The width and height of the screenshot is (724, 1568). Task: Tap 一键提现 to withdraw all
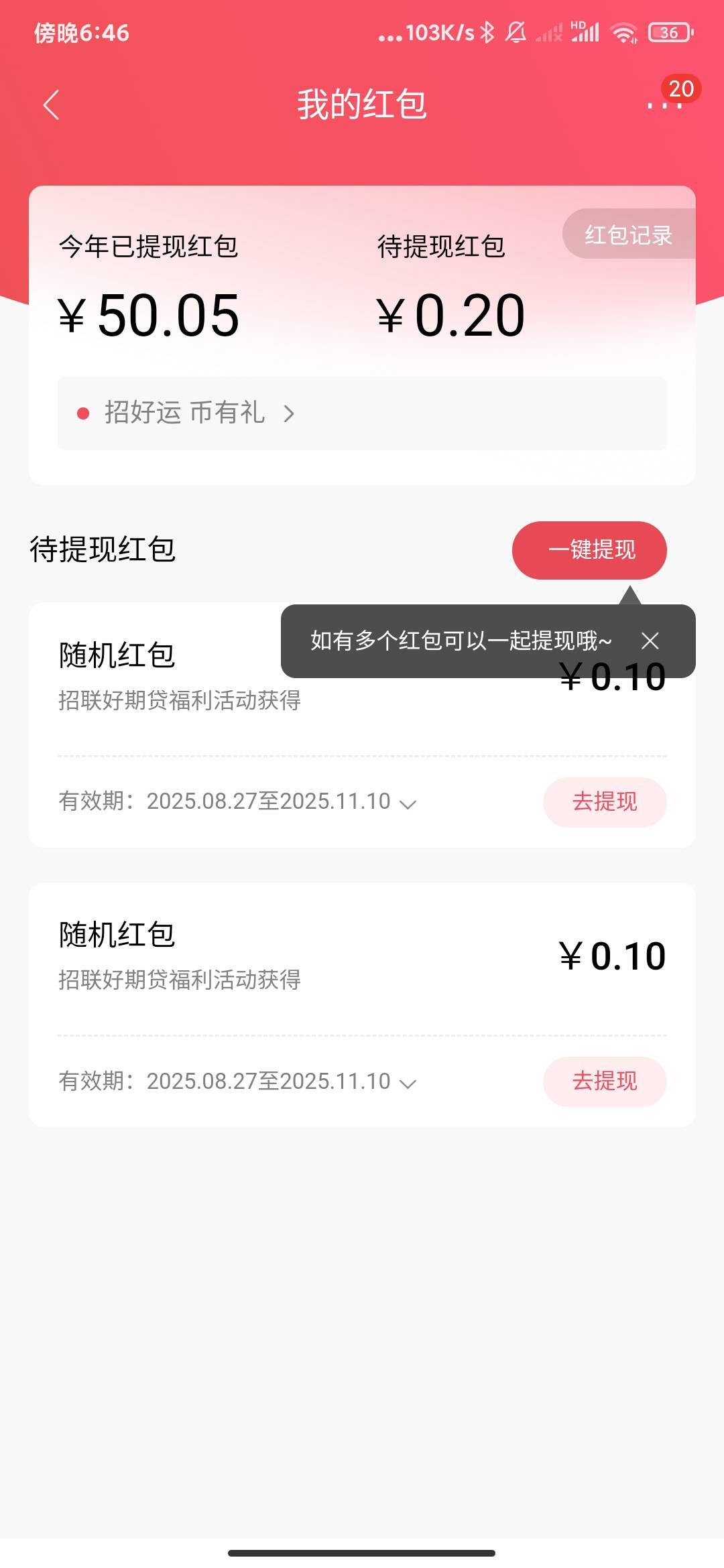[x=589, y=550]
